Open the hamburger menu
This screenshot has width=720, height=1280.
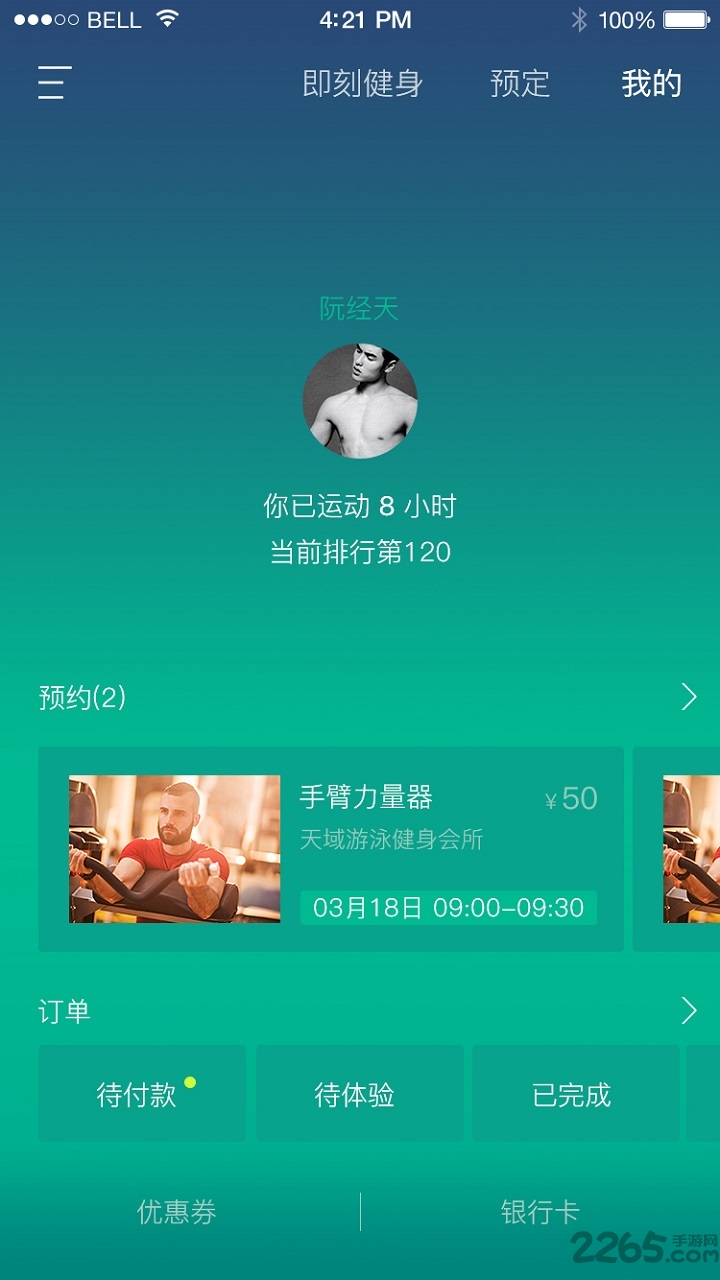[51, 84]
